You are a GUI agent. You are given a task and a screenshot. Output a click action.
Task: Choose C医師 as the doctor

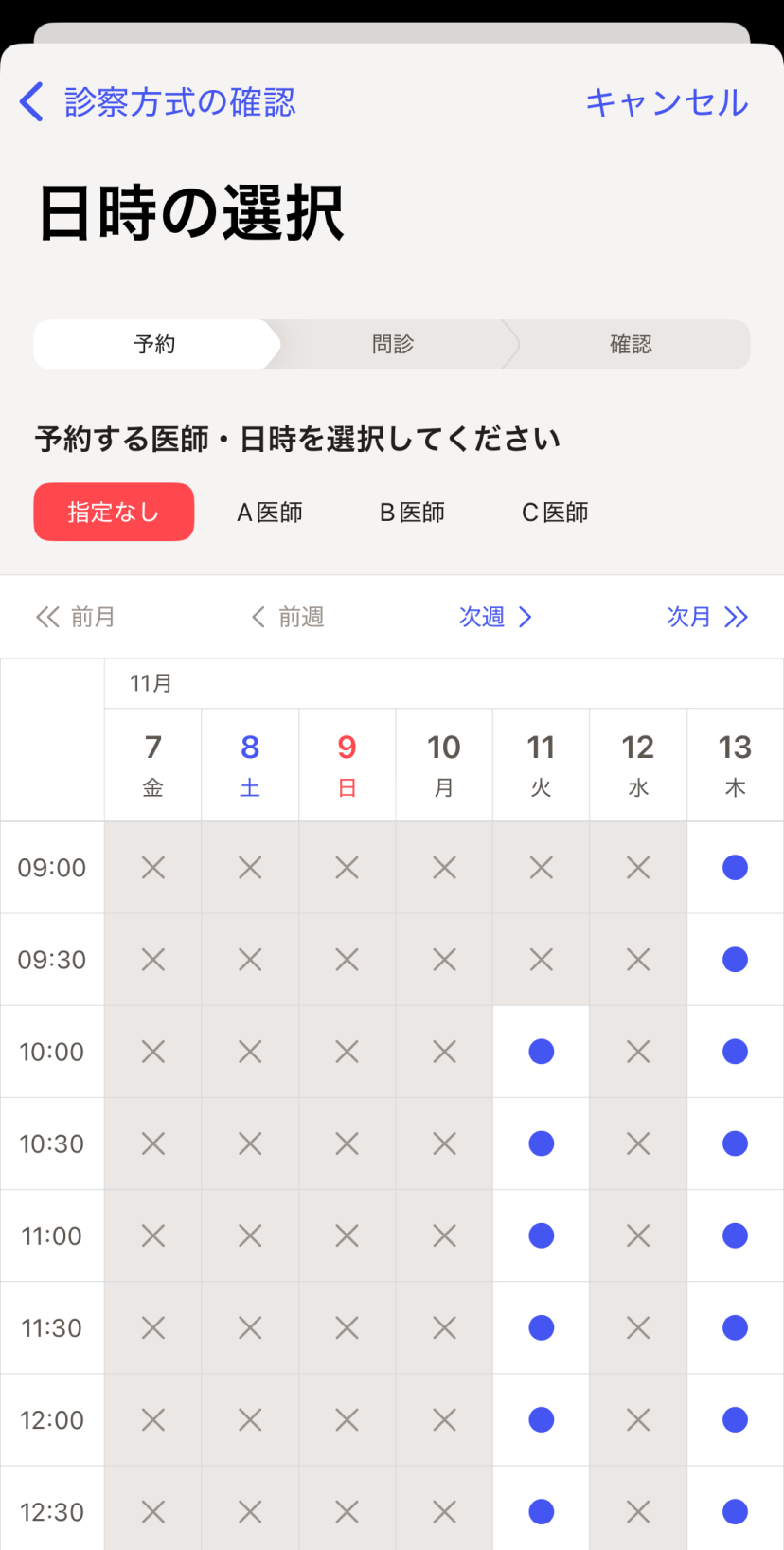pos(555,513)
